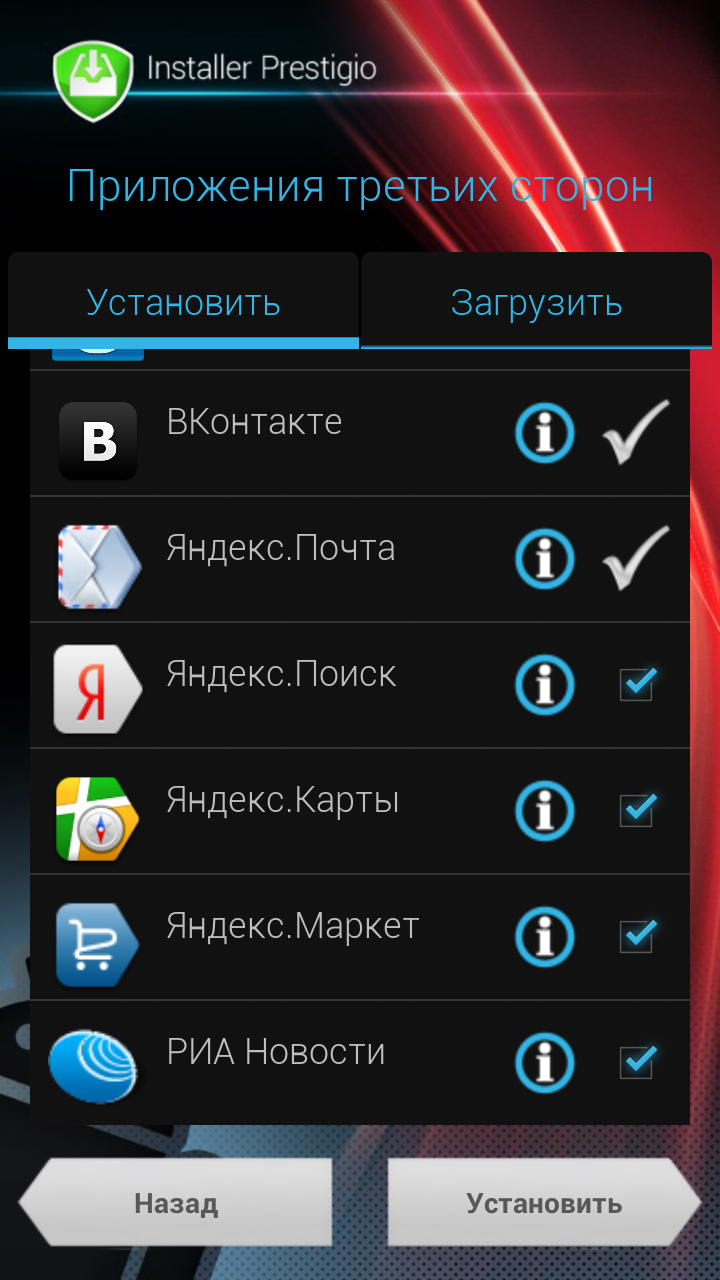Deselect Яндекс.Маркет checkbox
This screenshot has height=1280, width=720.
pyautogui.click(x=637, y=936)
